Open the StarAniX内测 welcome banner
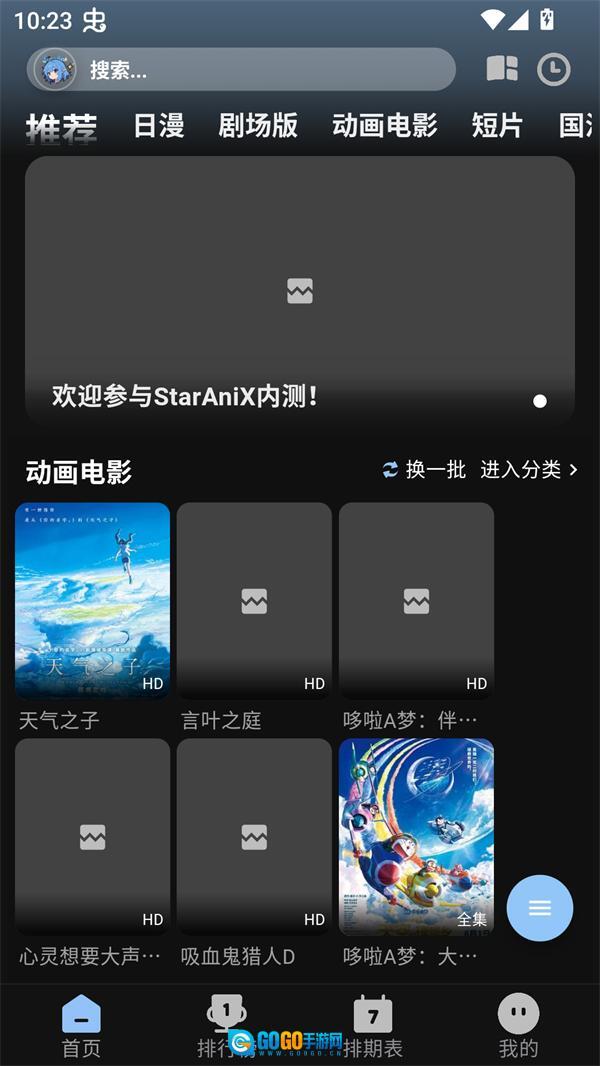 [300, 290]
